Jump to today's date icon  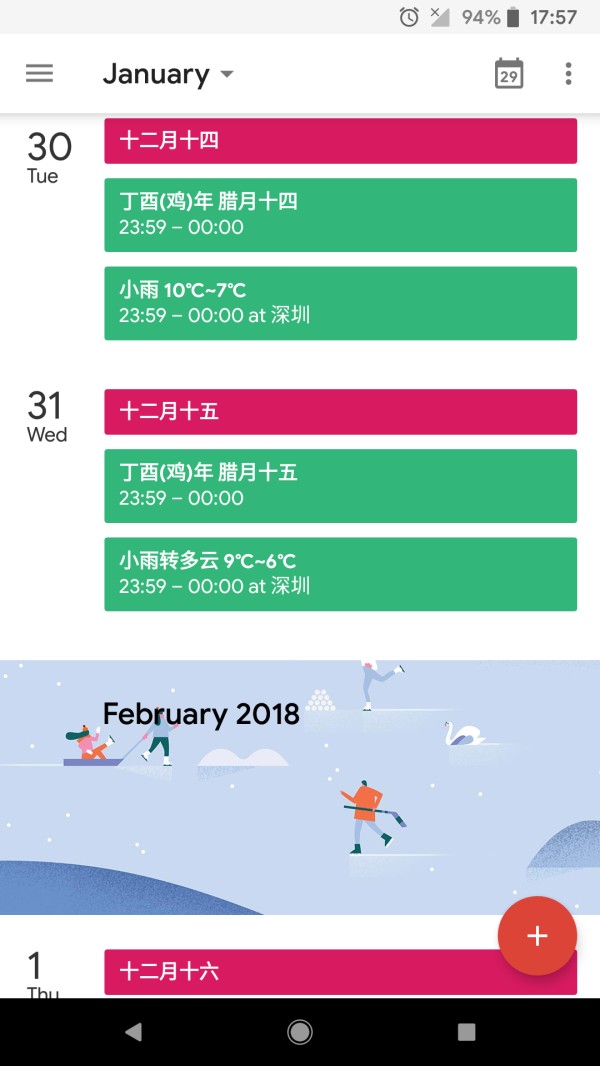[x=509, y=74]
